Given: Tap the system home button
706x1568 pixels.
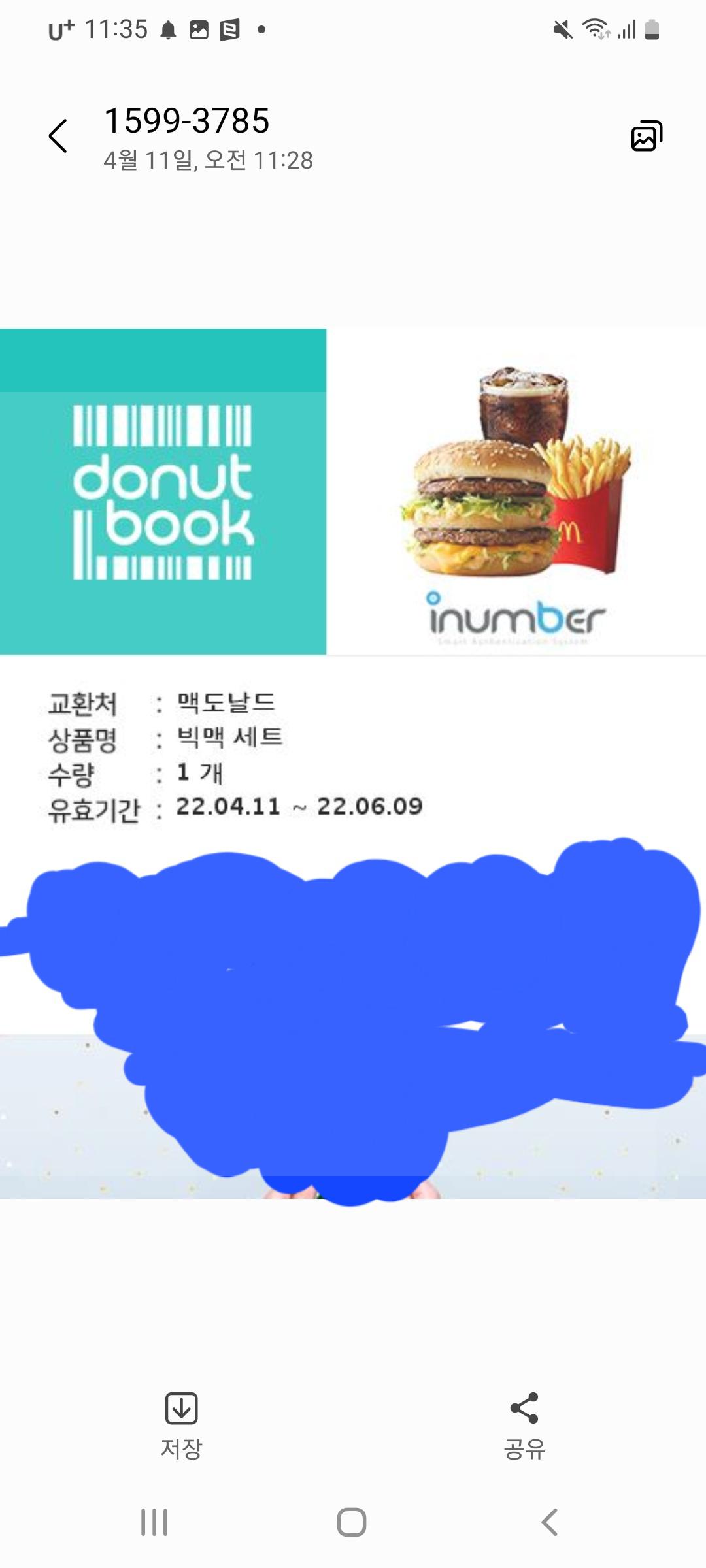Looking at the screenshot, I should tap(352, 1522).
